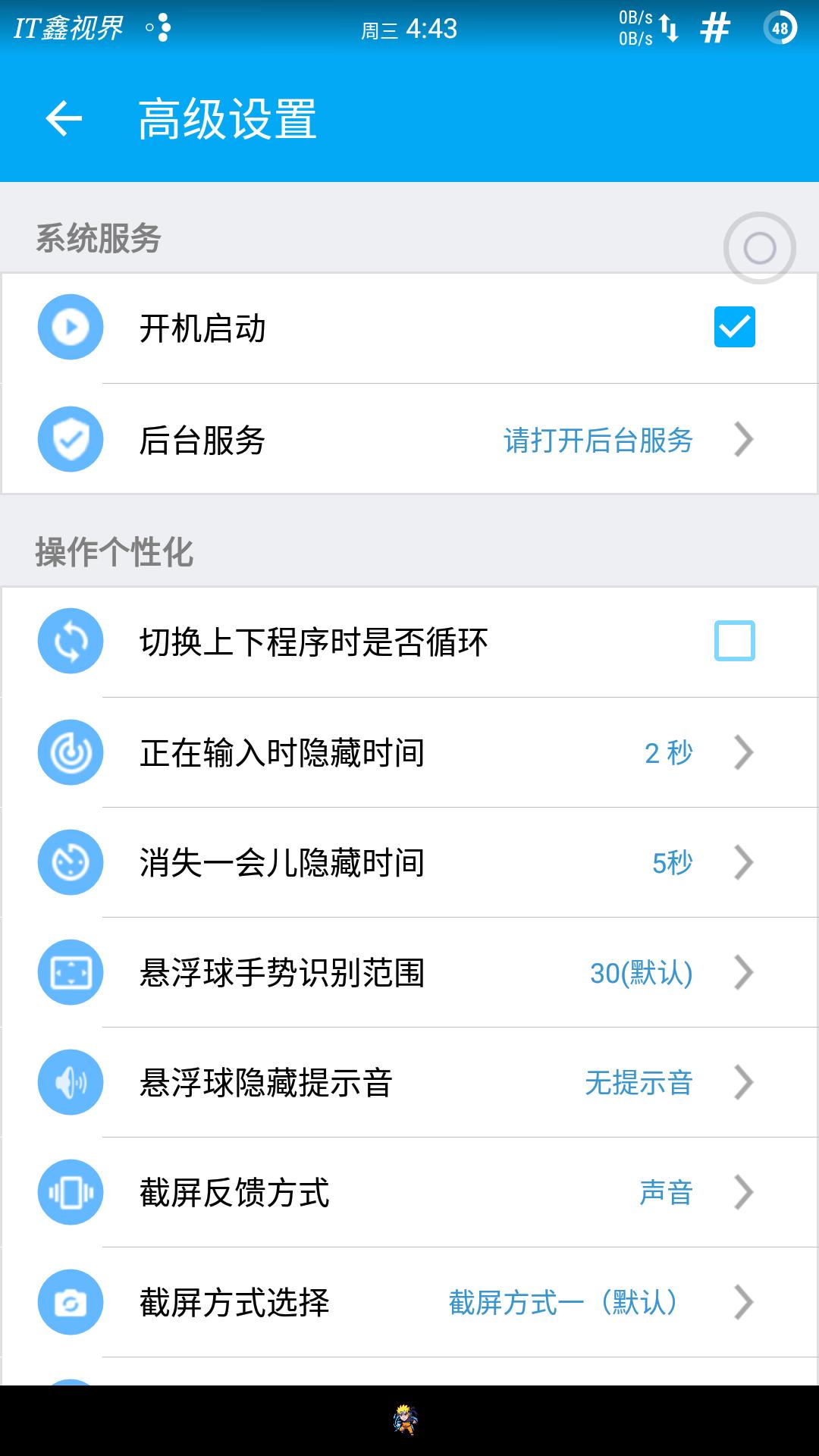Viewport: 819px width, 1456px height.
Task: Expand the 后台服务 settings via its chevron
Action: 745,438
